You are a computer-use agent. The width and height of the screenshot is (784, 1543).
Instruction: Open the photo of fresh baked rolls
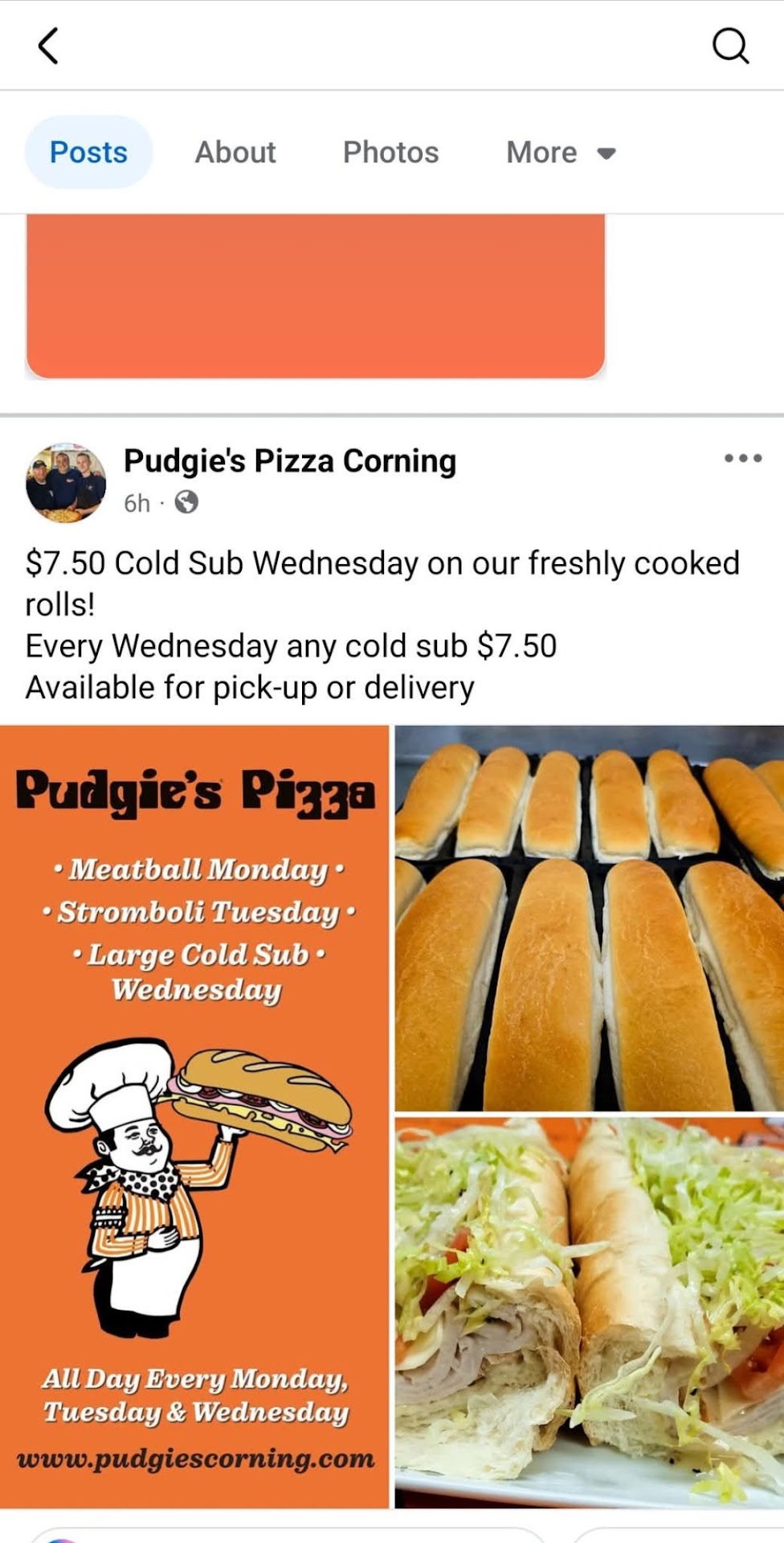589,918
